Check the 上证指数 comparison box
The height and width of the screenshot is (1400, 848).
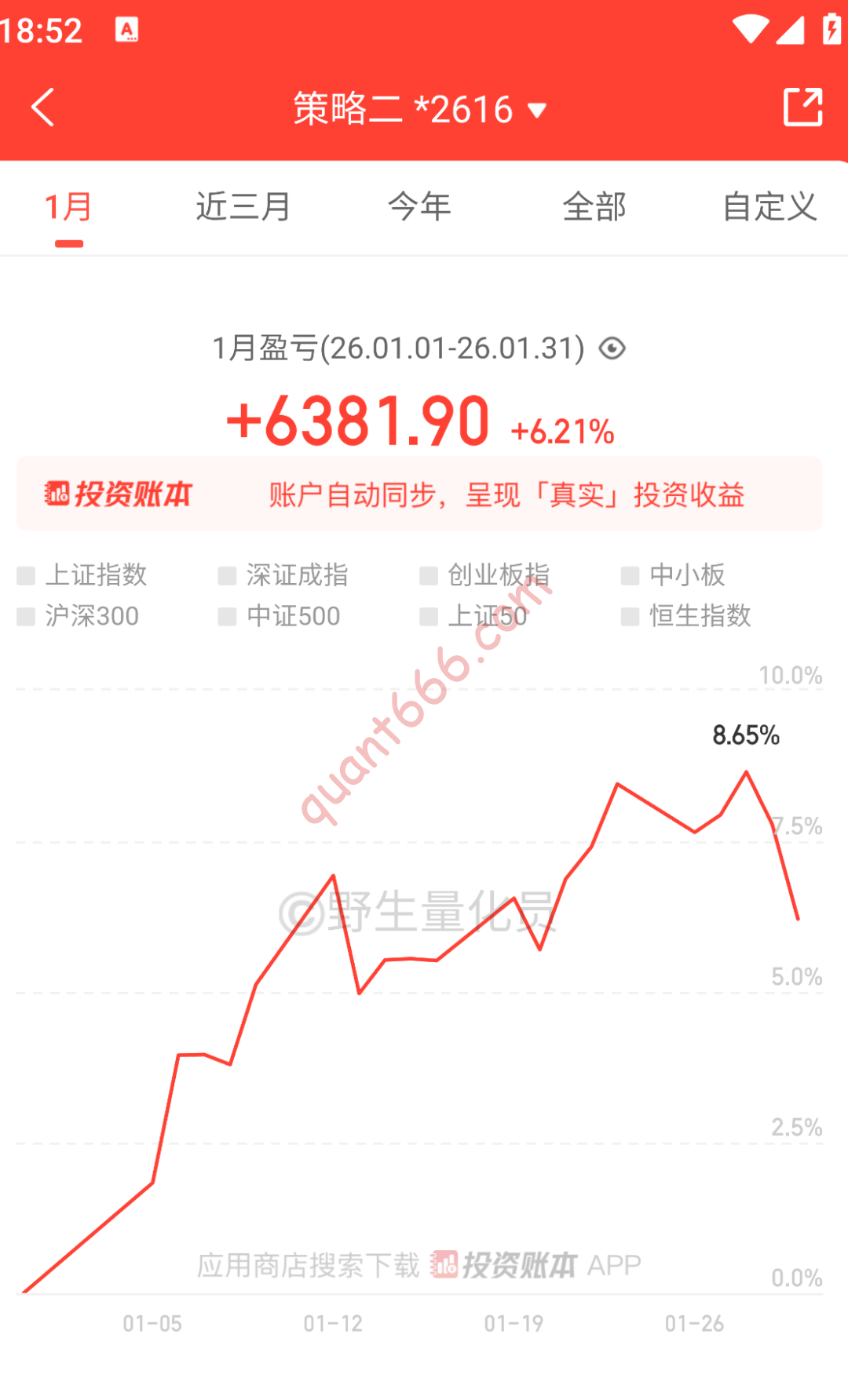click(27, 576)
